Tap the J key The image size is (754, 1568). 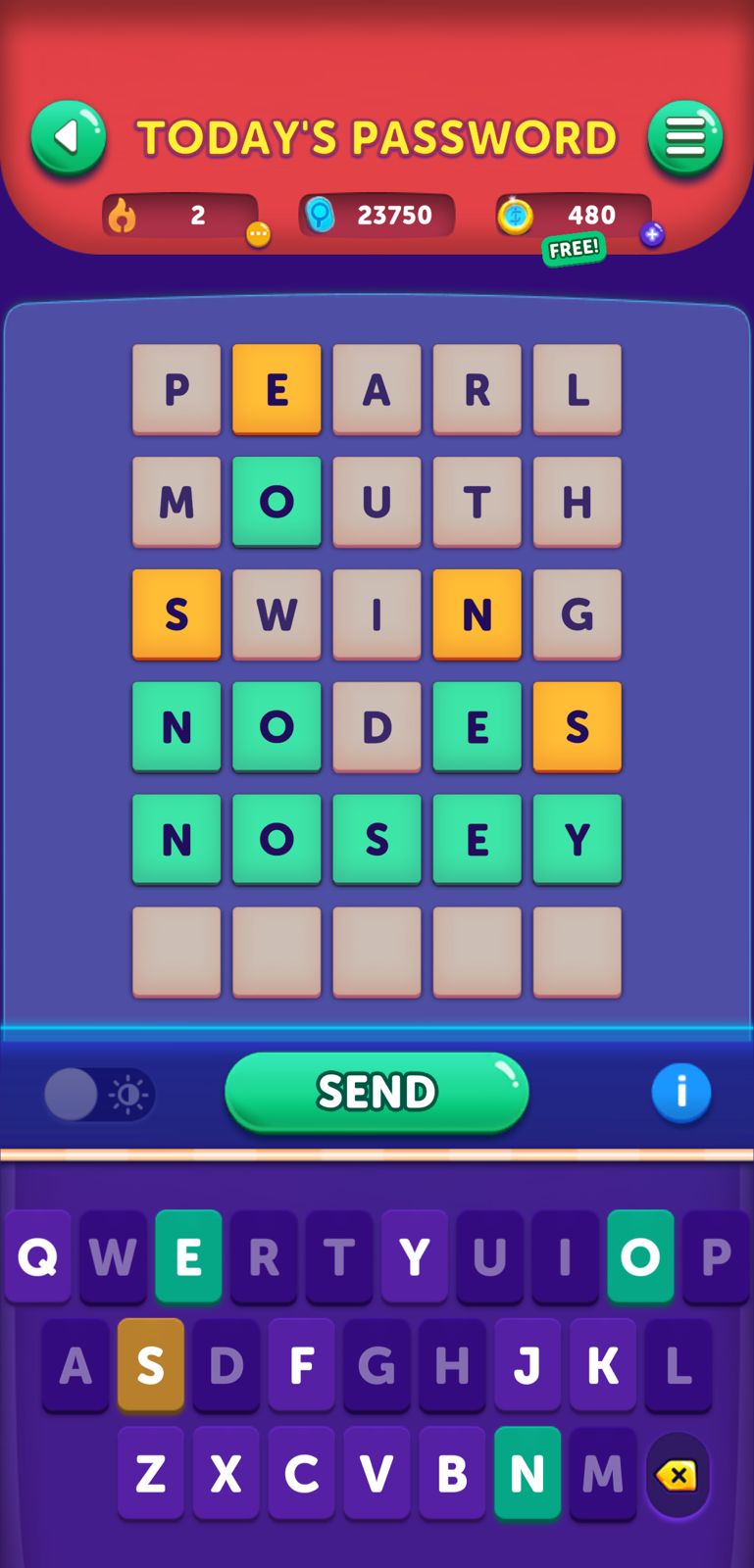click(528, 1364)
